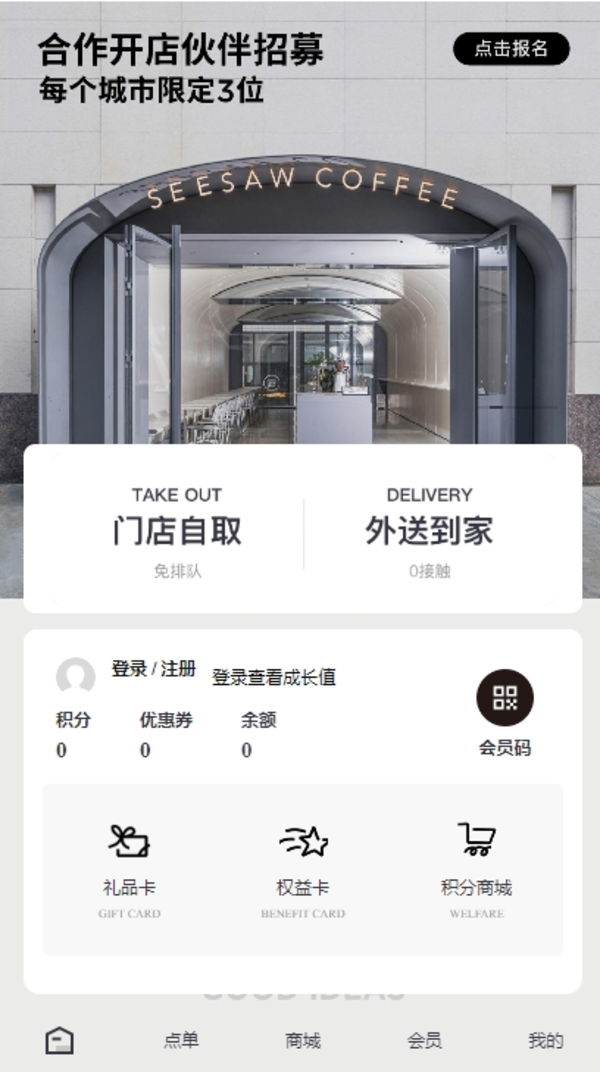Tap the 点击报名 sign-up button
This screenshot has height=1072, width=600.
click(x=511, y=49)
